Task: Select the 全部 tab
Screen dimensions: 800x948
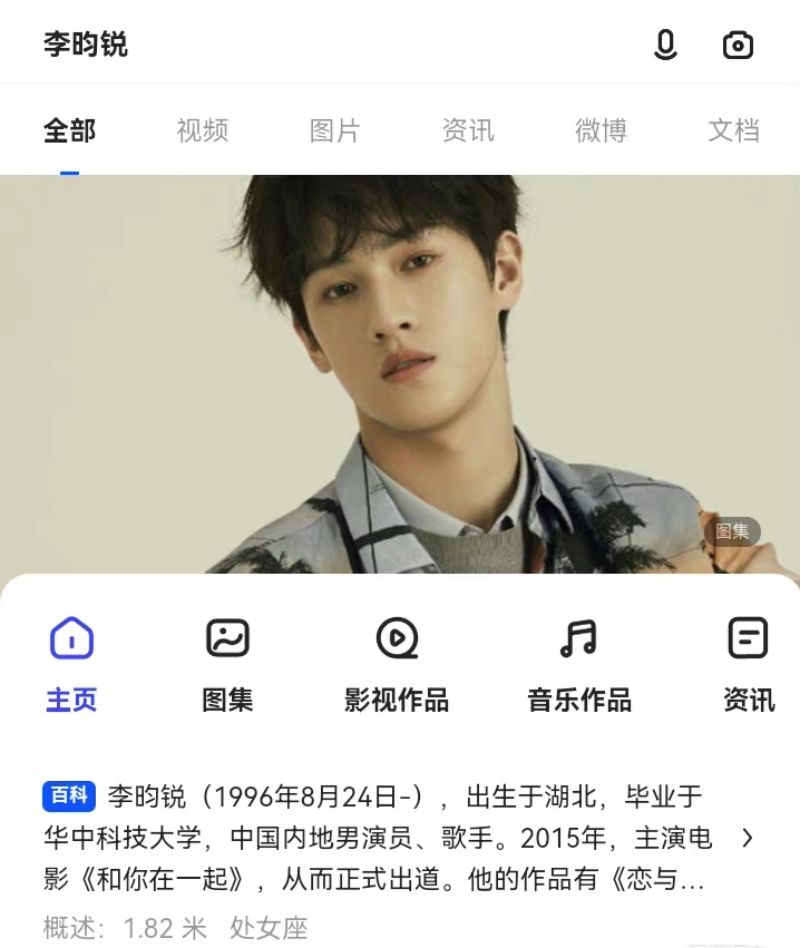Action: coord(70,131)
